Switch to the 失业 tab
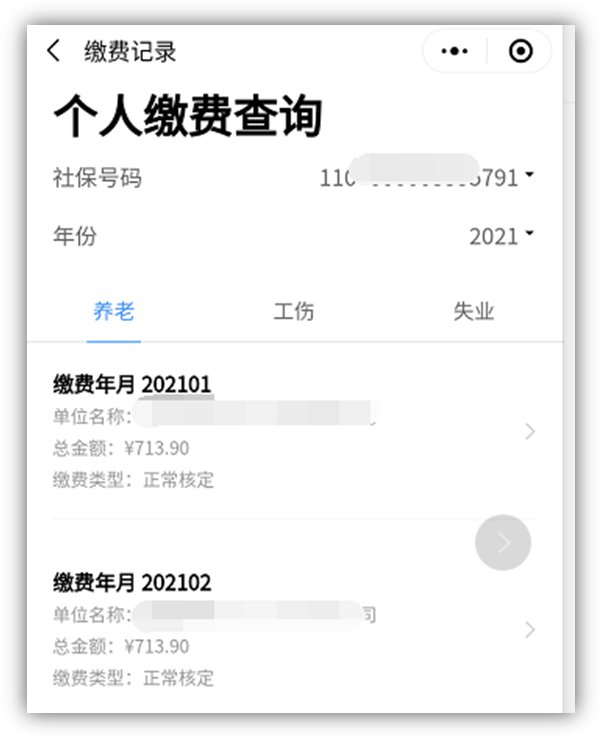 [x=473, y=311]
